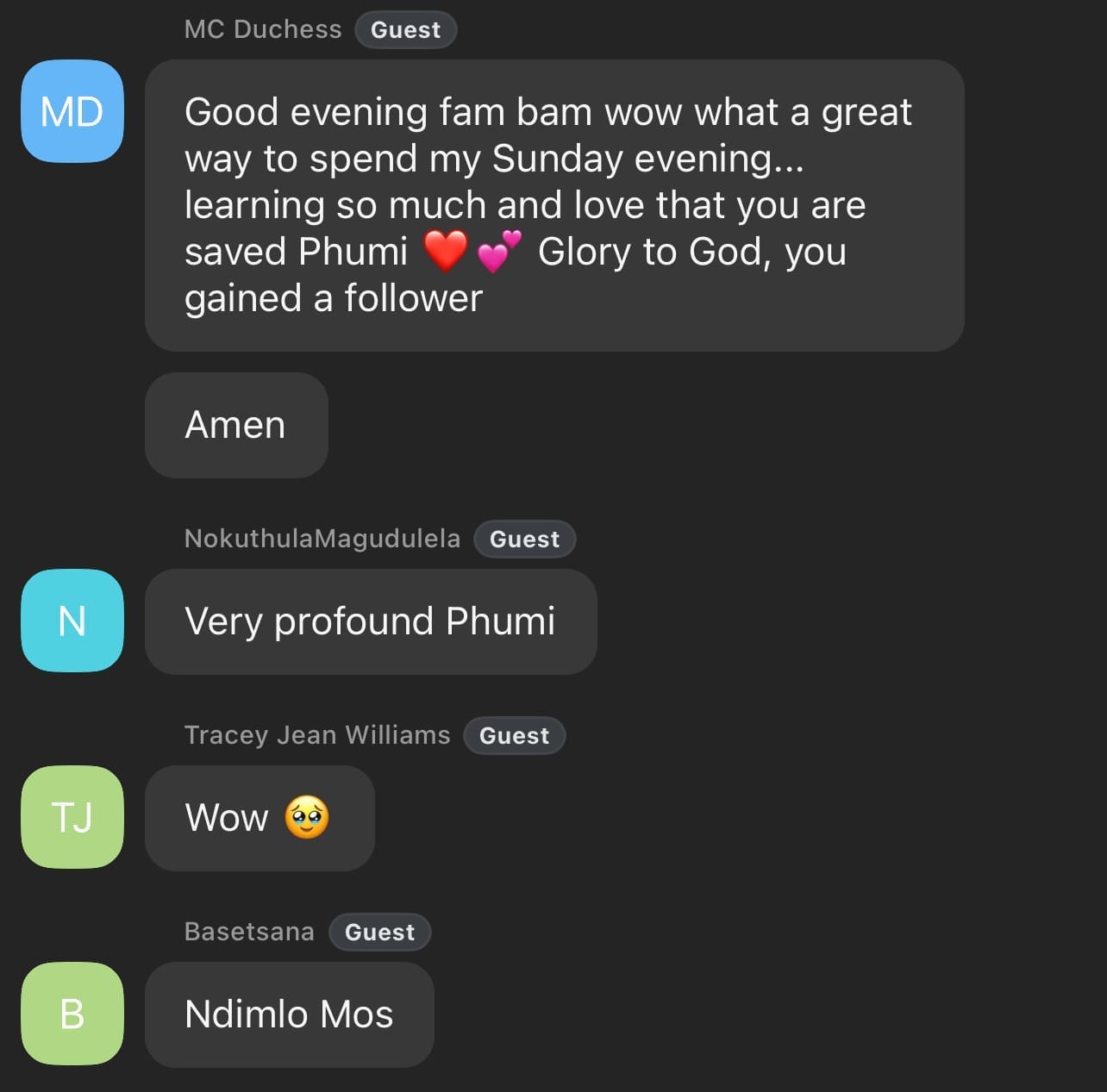Open MC Duchess's MD avatar
1107x1092 pixels.
coord(72,111)
